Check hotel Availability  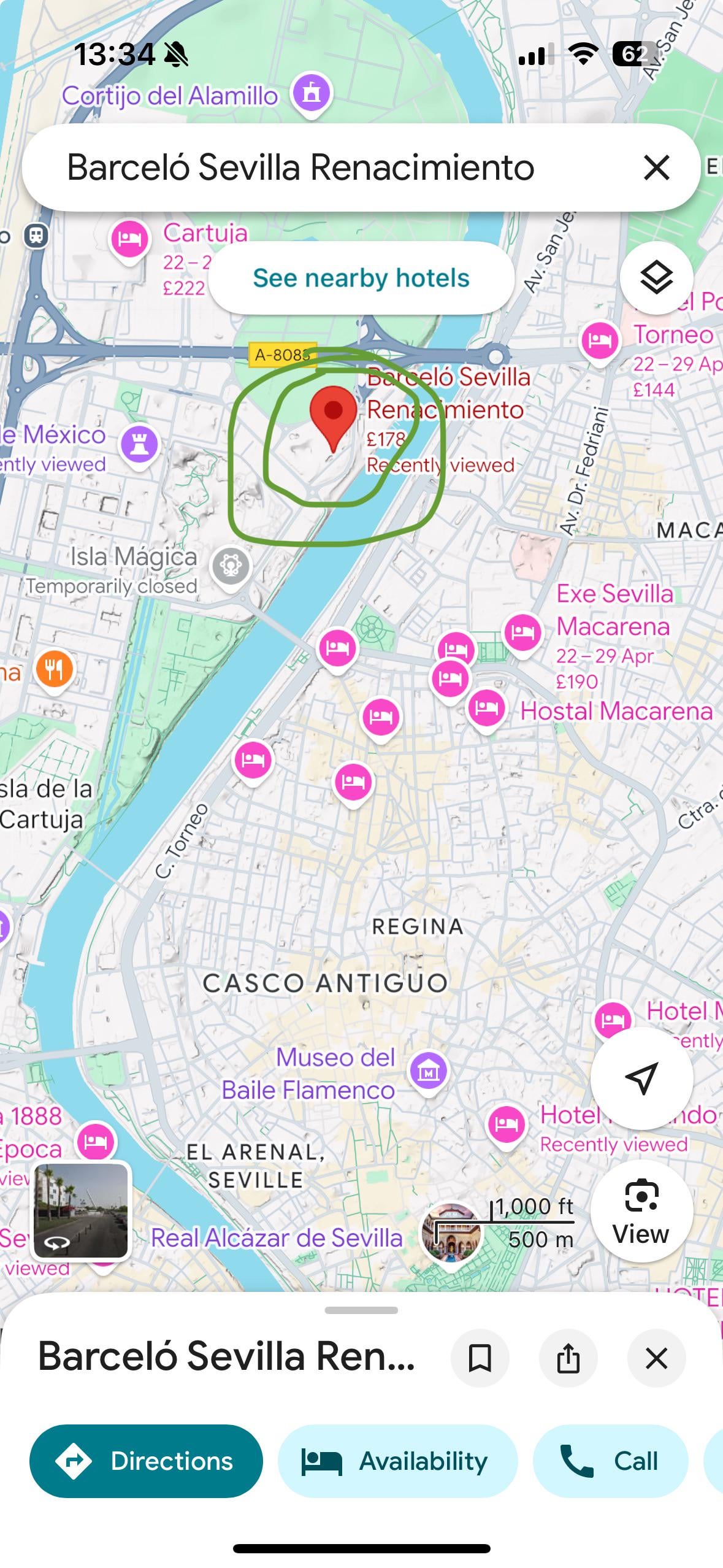pos(397,1461)
